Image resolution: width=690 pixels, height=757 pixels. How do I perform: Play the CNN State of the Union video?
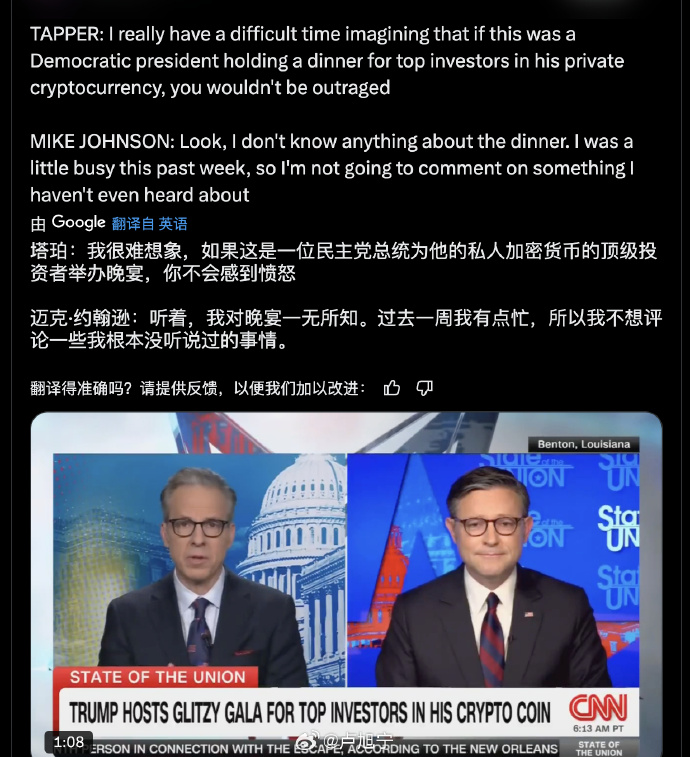tap(346, 580)
